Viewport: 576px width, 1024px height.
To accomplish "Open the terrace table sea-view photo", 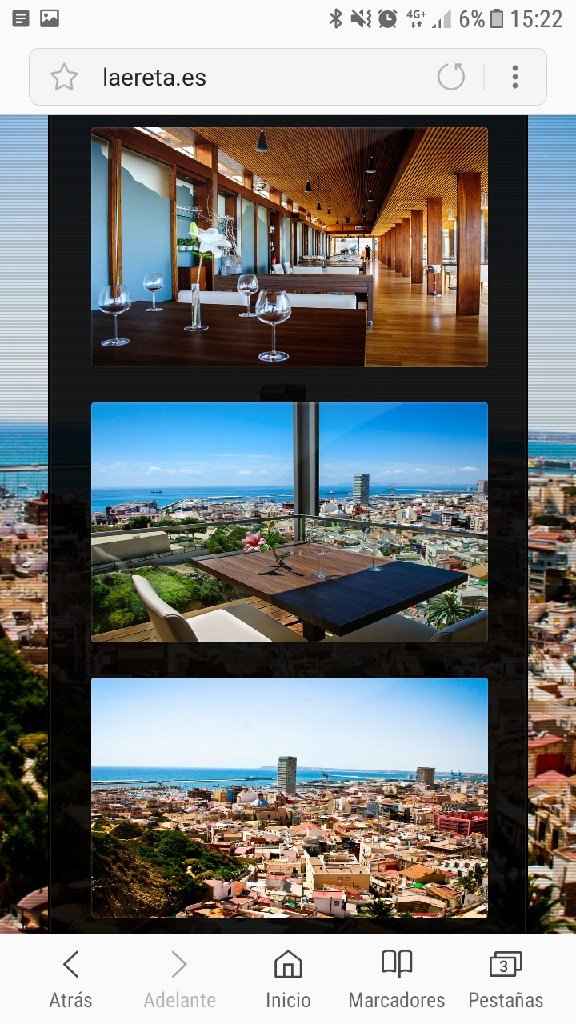I will [x=289, y=522].
